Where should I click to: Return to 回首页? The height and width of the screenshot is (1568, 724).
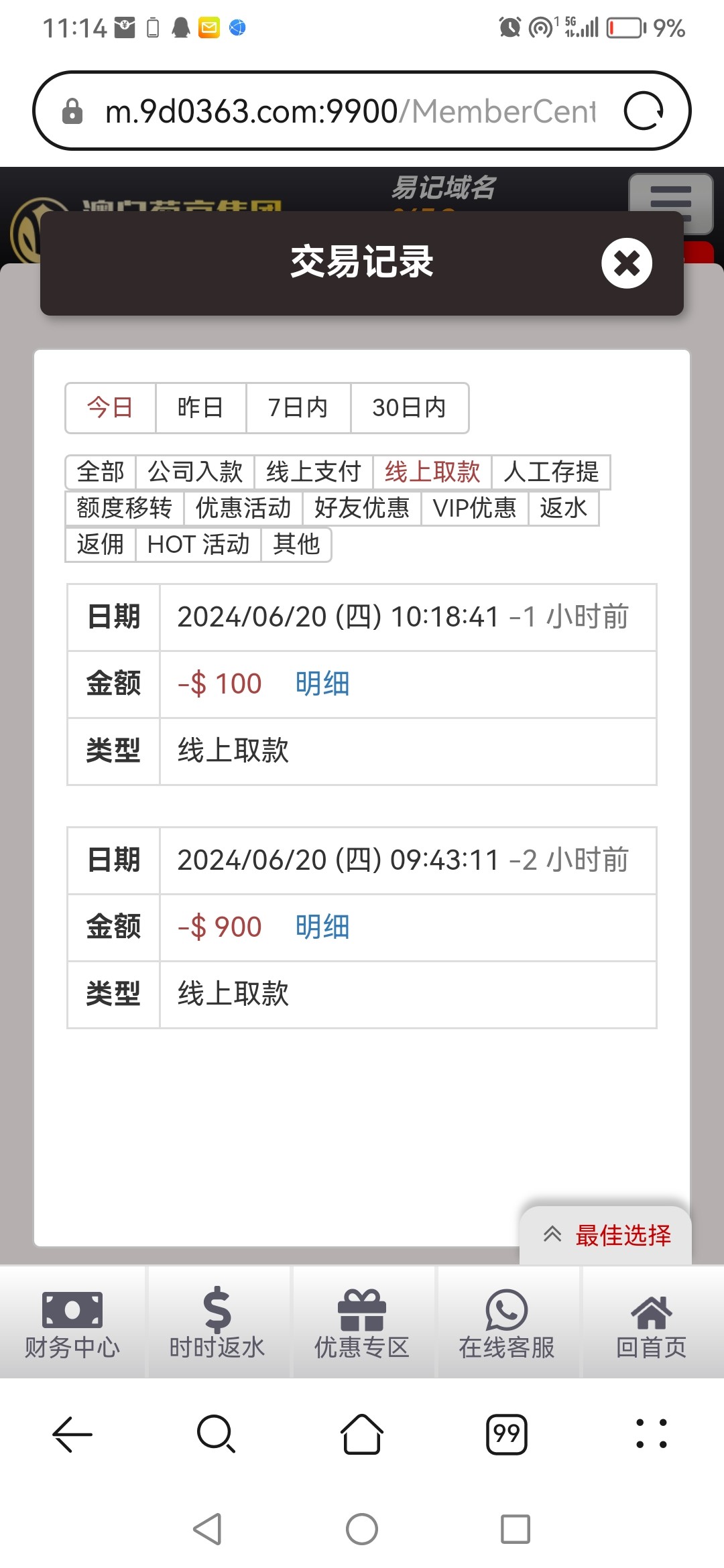click(x=651, y=1323)
